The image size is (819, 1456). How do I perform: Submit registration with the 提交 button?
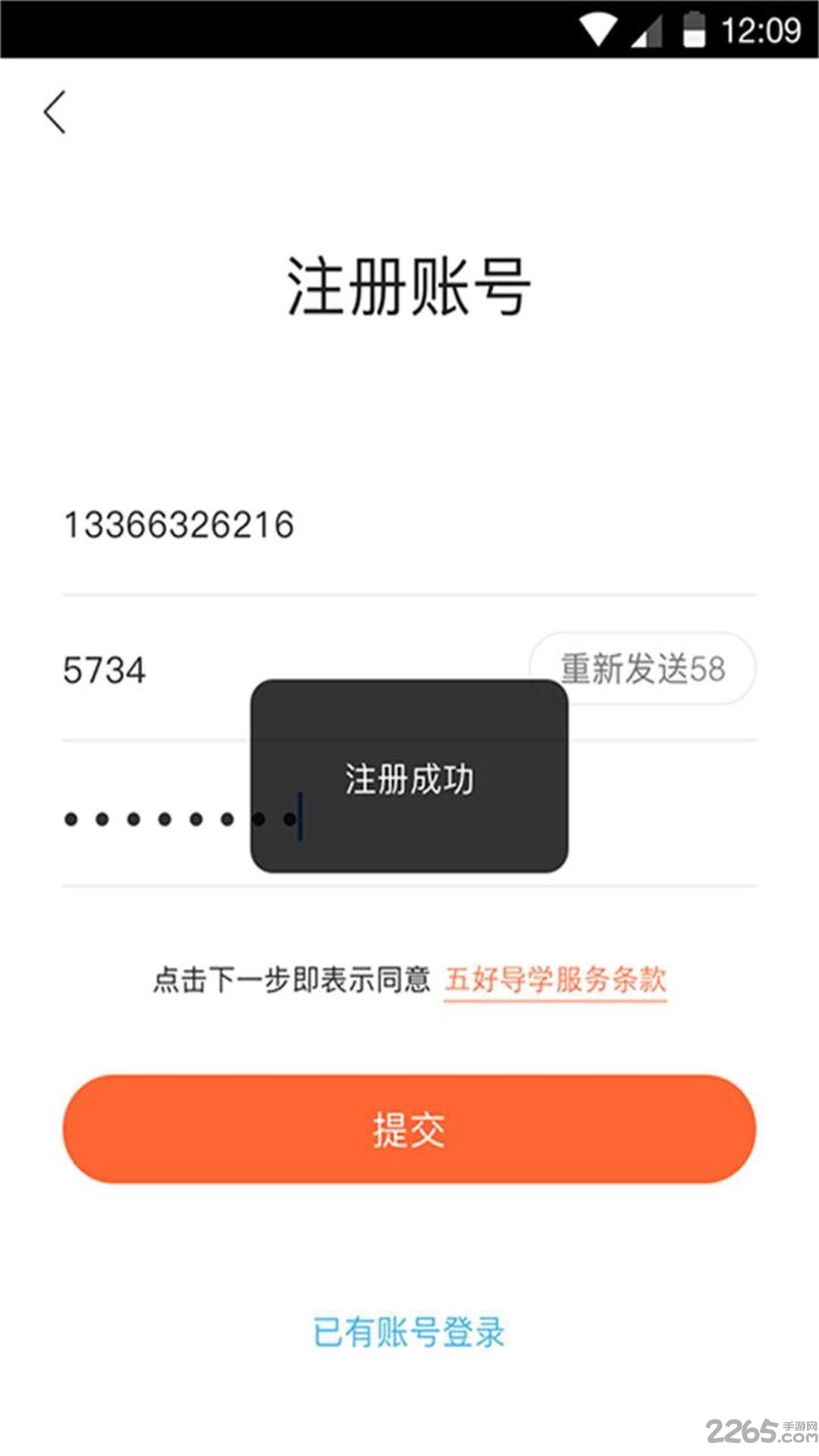tap(409, 1129)
